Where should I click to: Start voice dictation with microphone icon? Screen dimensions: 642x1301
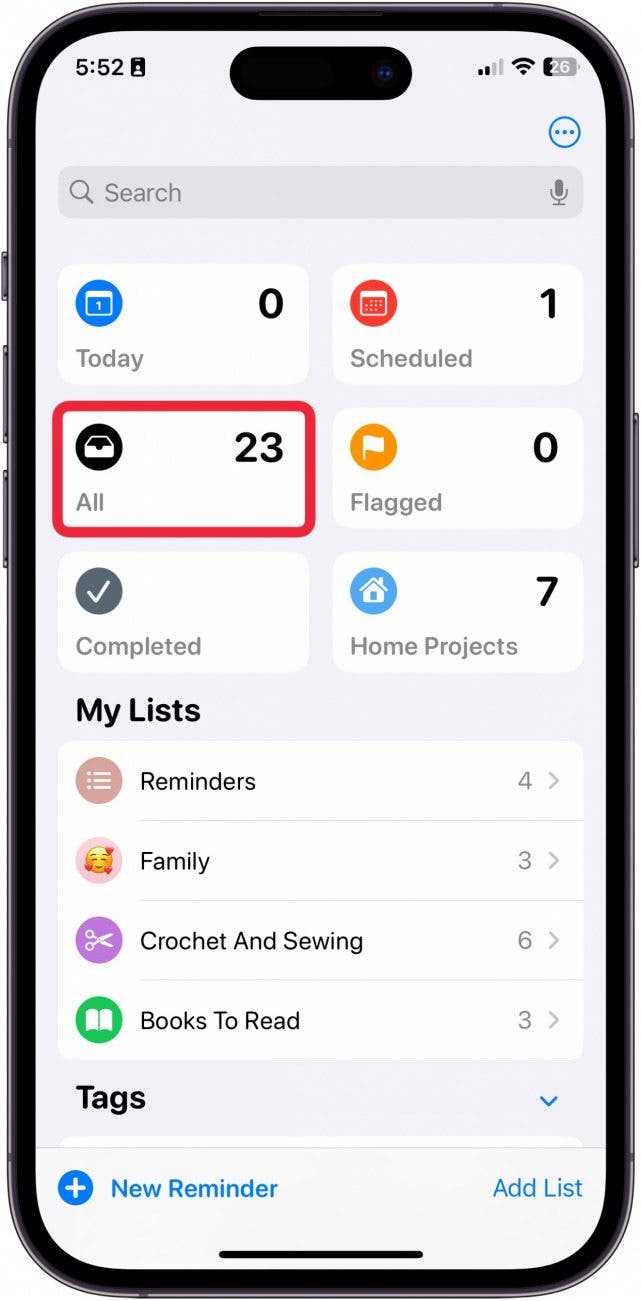coord(559,193)
